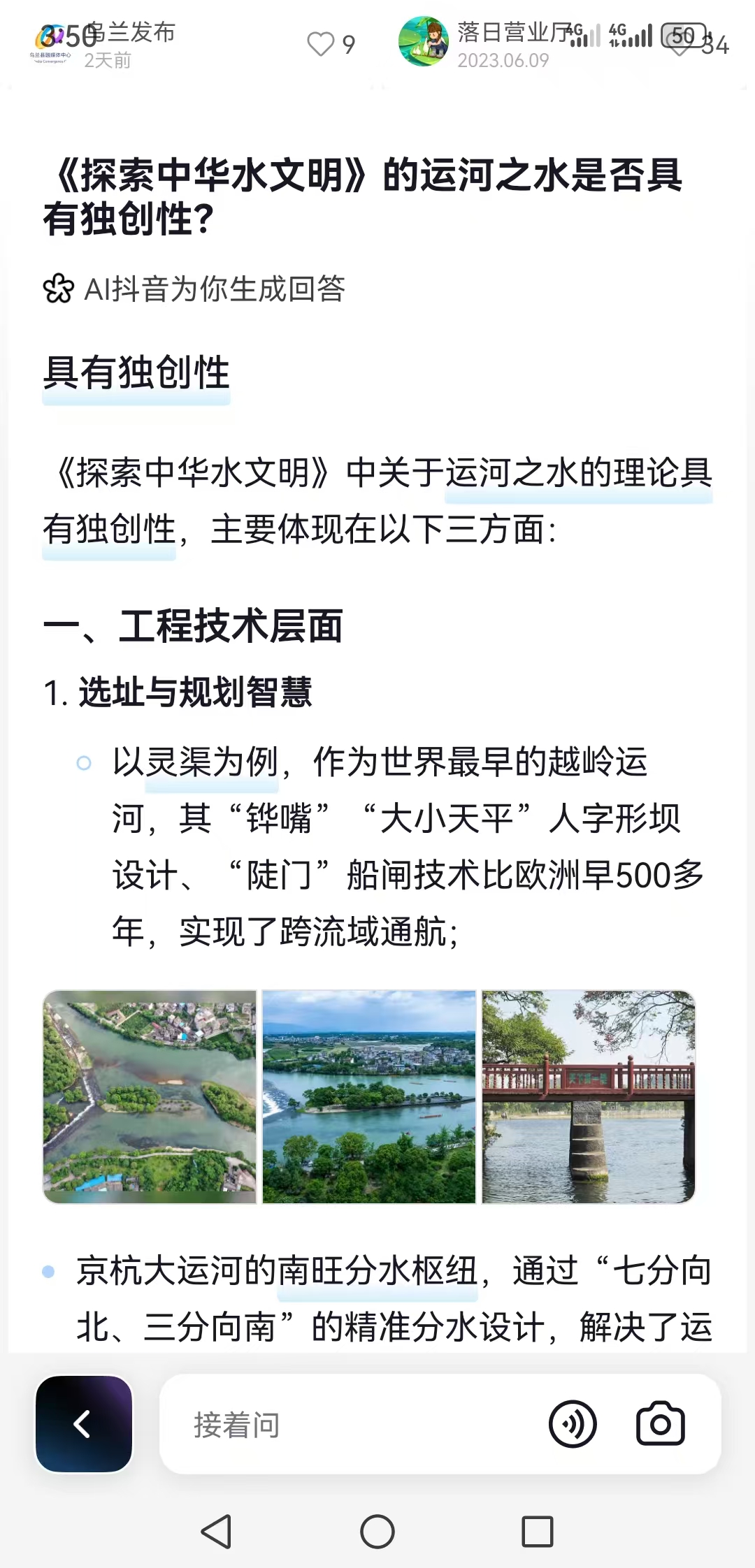
Task: Open the highlighted 以灵渠为例 link
Action: (211, 762)
